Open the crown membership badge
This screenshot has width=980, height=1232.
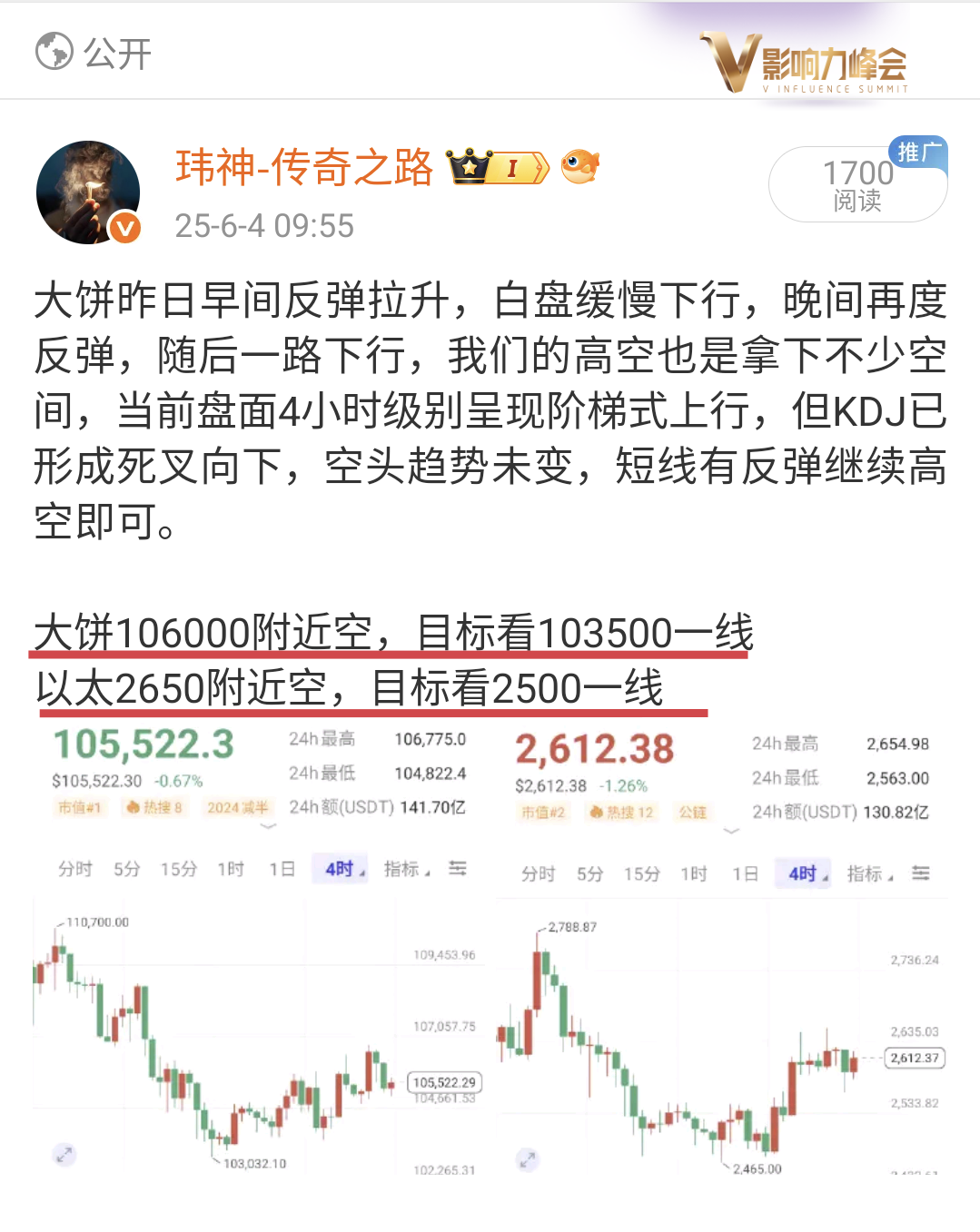[498, 167]
